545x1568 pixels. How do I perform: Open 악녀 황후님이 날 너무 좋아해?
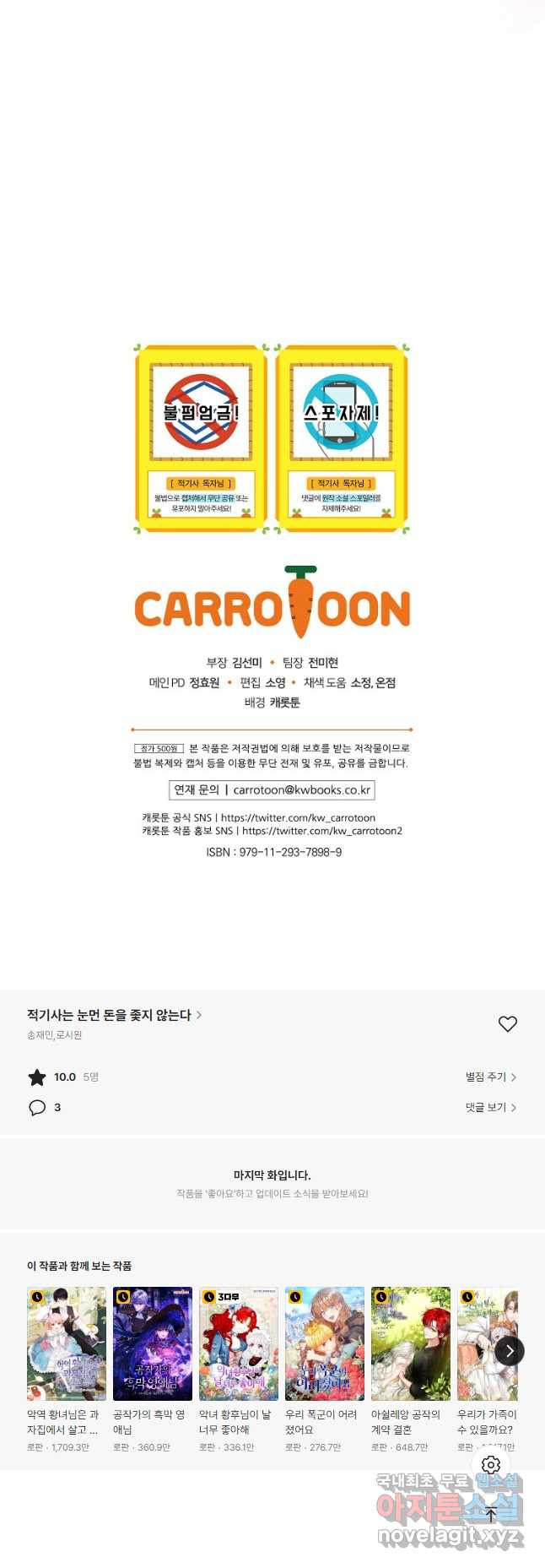pyautogui.click(x=239, y=1343)
